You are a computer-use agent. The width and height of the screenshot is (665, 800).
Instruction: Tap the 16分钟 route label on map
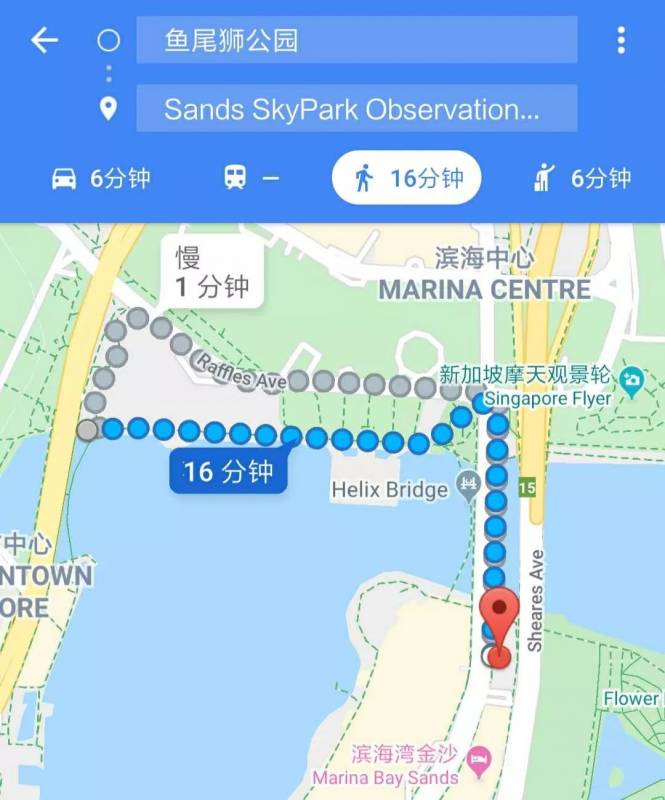(x=228, y=471)
